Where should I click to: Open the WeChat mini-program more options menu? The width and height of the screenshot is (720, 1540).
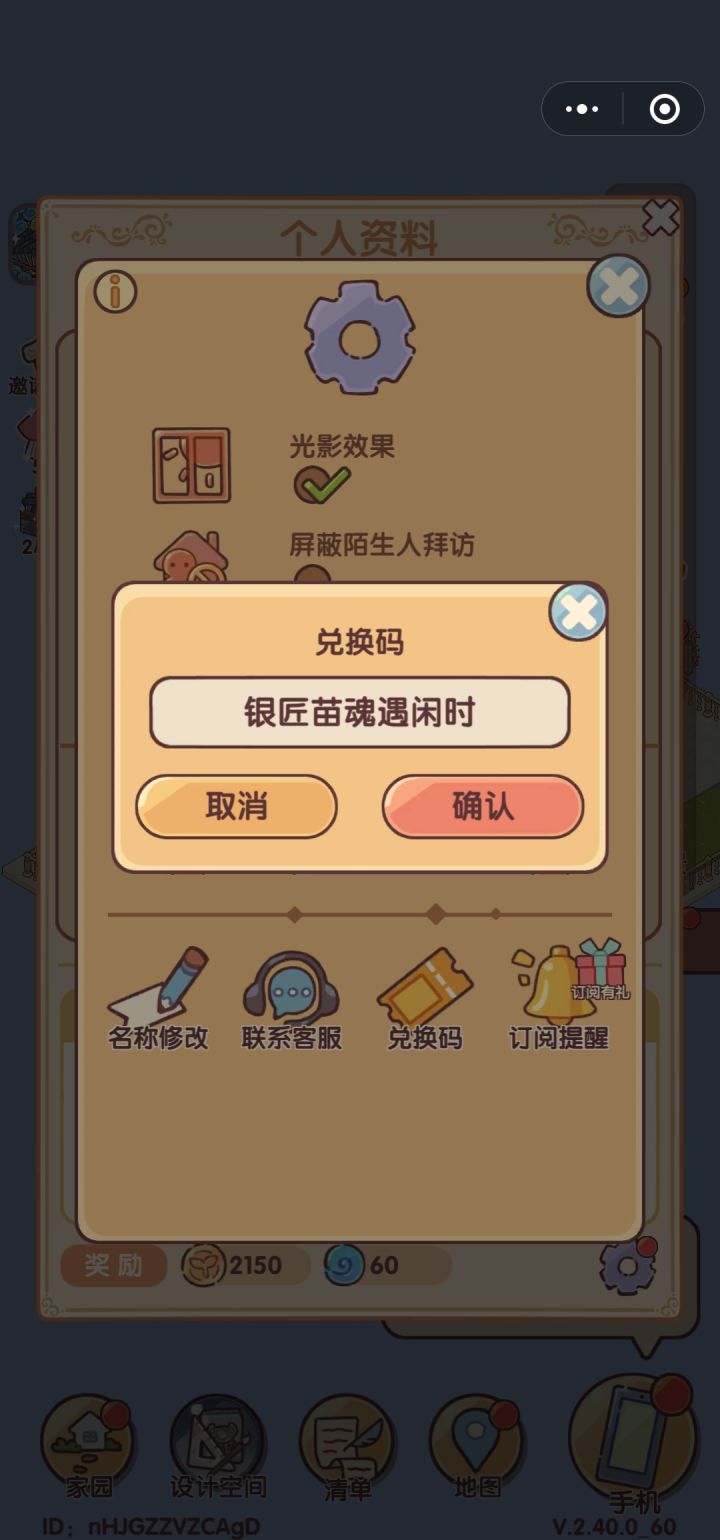click(x=582, y=108)
